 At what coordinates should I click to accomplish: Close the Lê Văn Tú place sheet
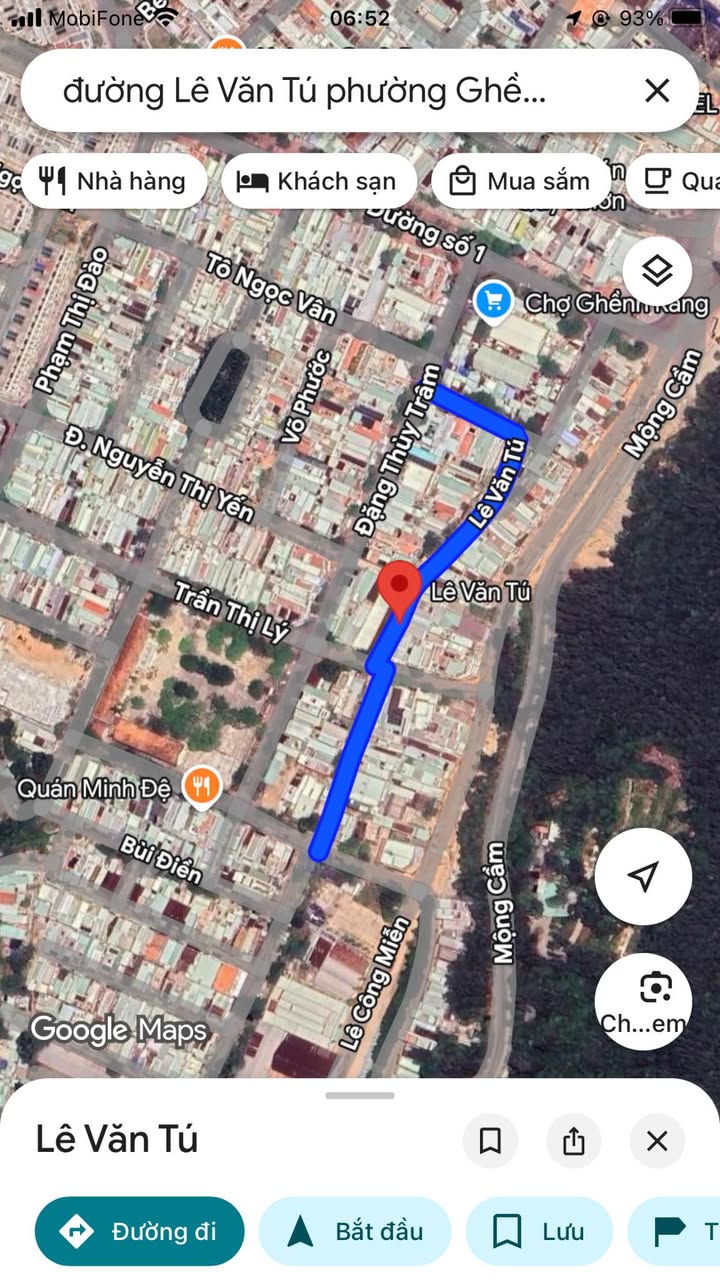click(657, 1141)
